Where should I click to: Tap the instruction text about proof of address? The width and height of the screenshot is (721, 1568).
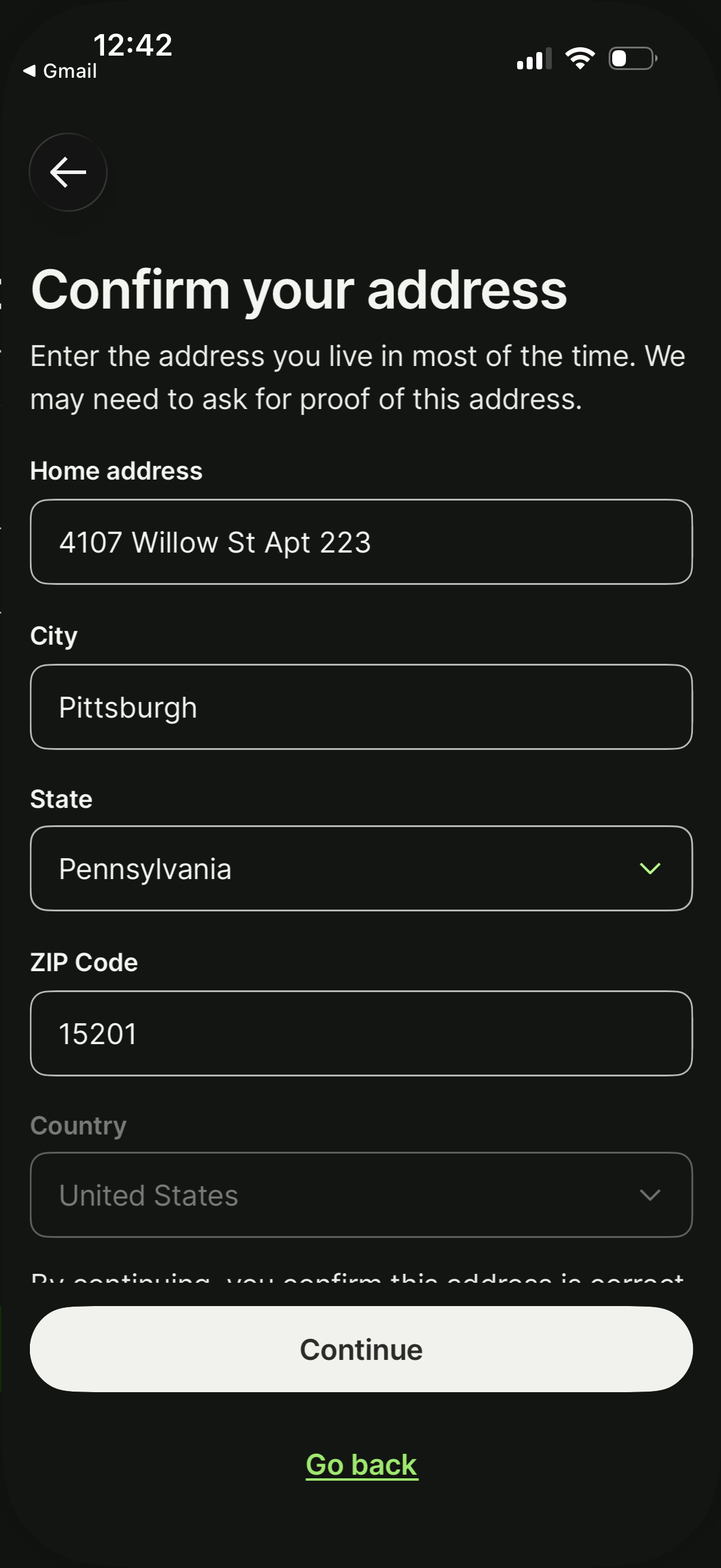[x=356, y=376]
